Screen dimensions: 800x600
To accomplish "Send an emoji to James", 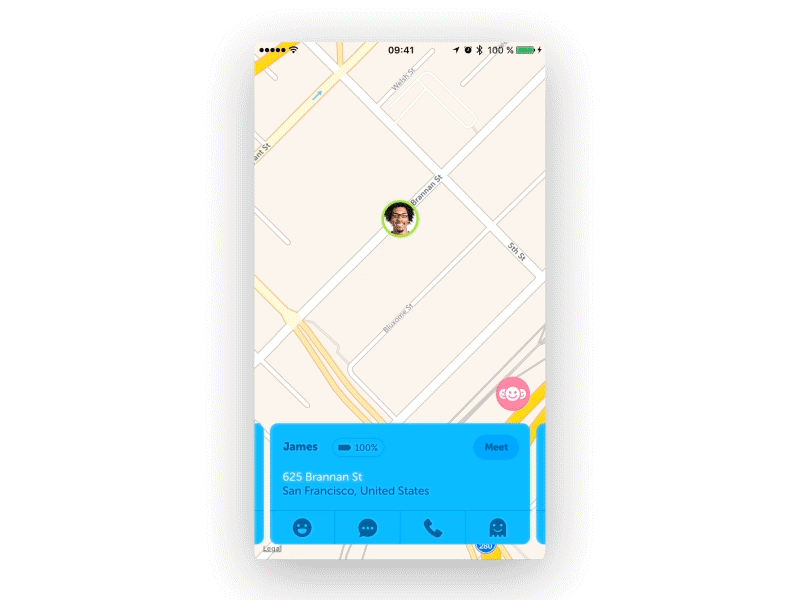I will pyautogui.click(x=302, y=527).
